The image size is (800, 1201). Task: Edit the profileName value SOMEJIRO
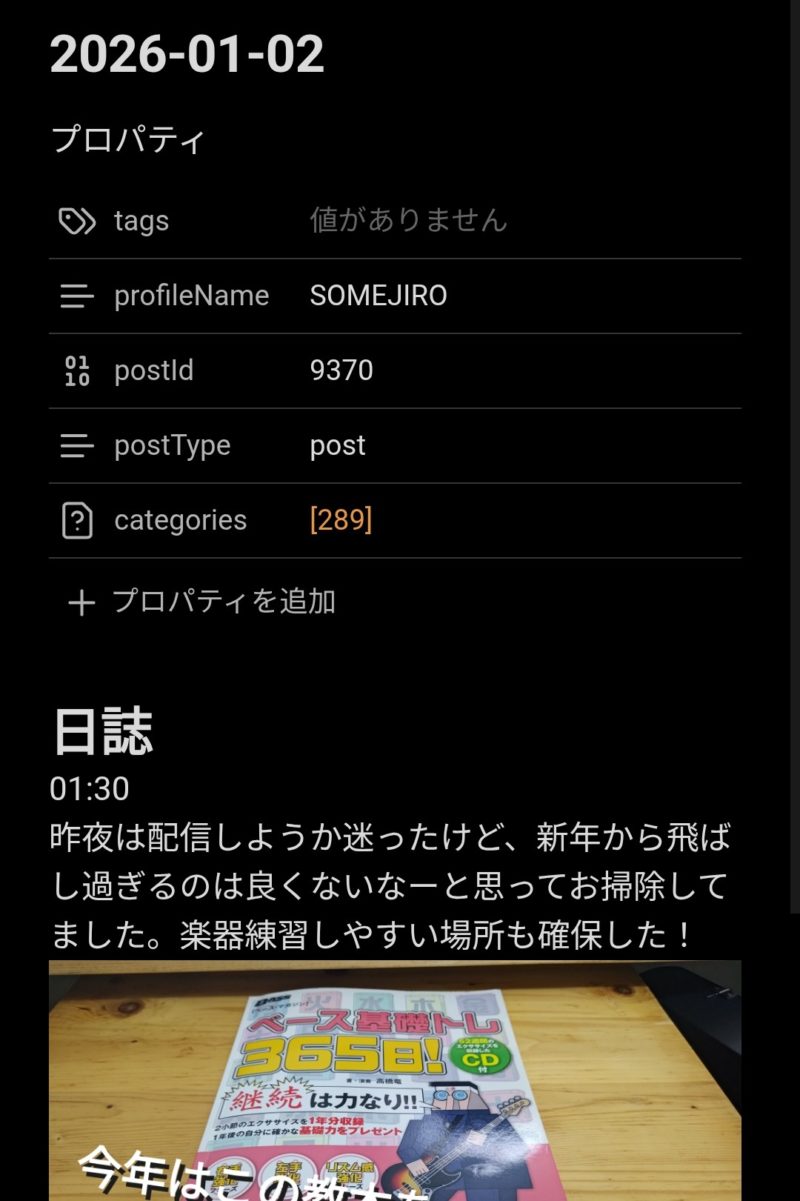[378, 296]
